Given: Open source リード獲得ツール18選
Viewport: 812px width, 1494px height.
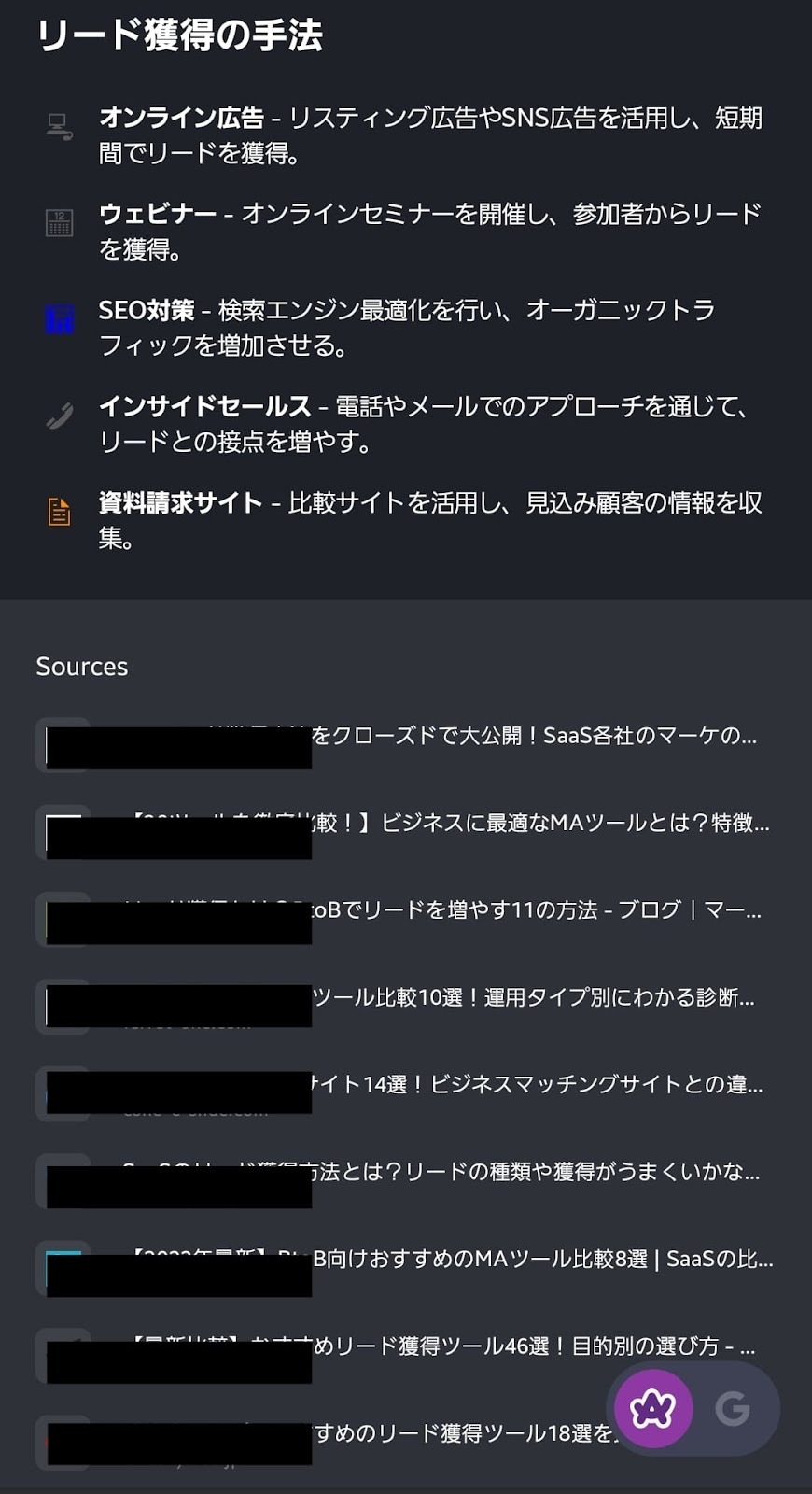Looking at the screenshot, I should (327, 1442).
